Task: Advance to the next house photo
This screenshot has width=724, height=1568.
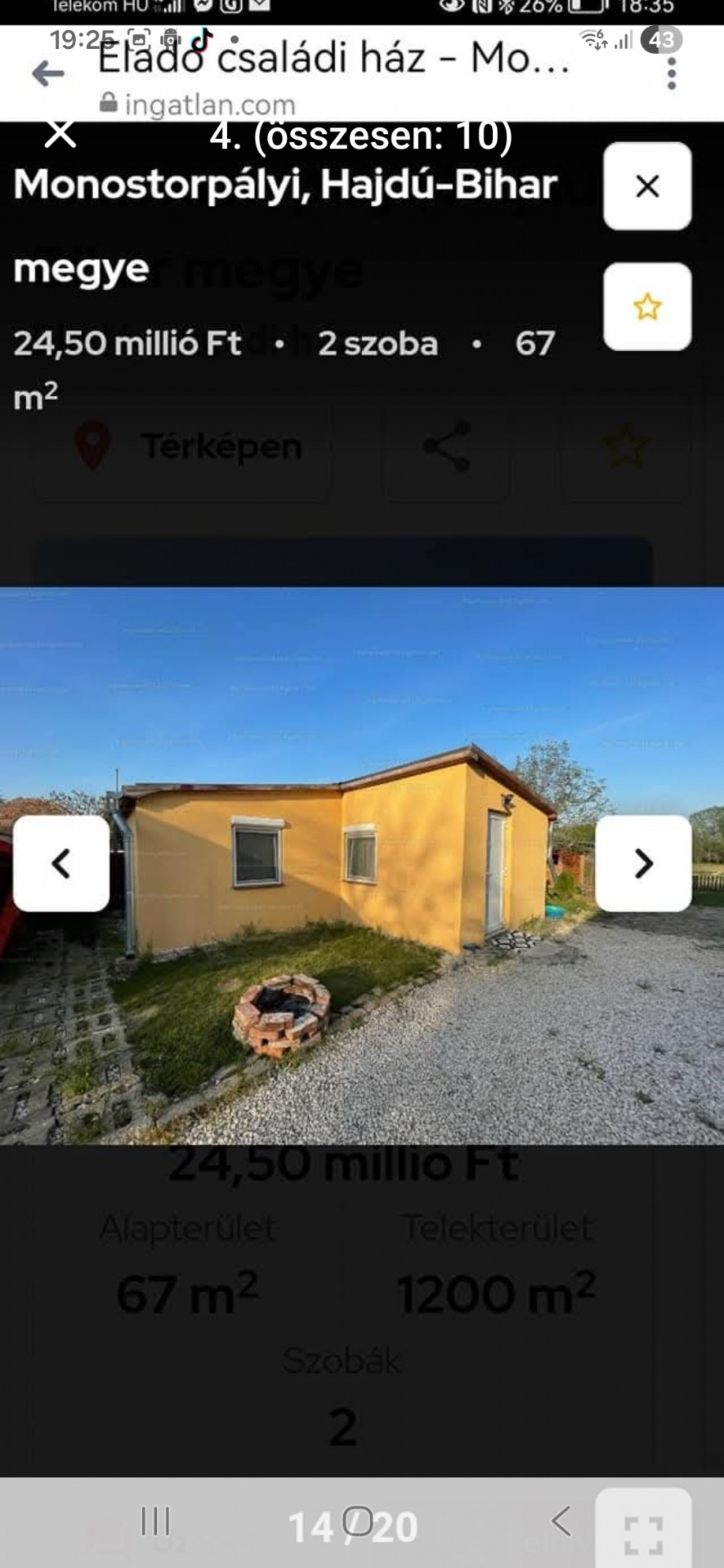Action: tap(643, 863)
